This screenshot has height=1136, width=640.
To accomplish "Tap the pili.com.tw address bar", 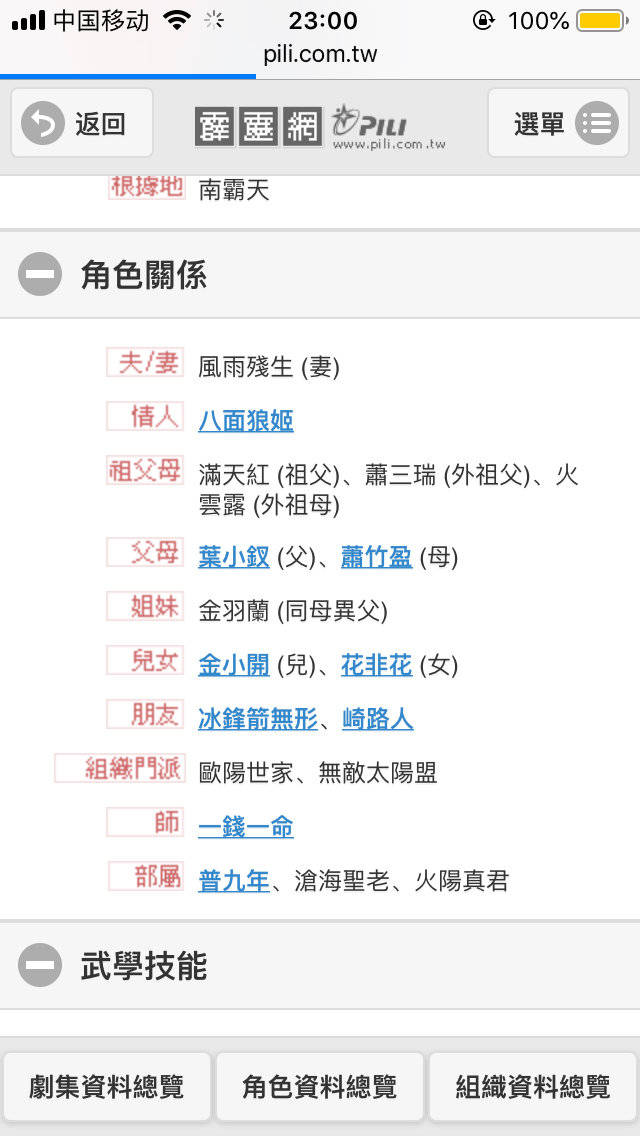I will 320,54.
